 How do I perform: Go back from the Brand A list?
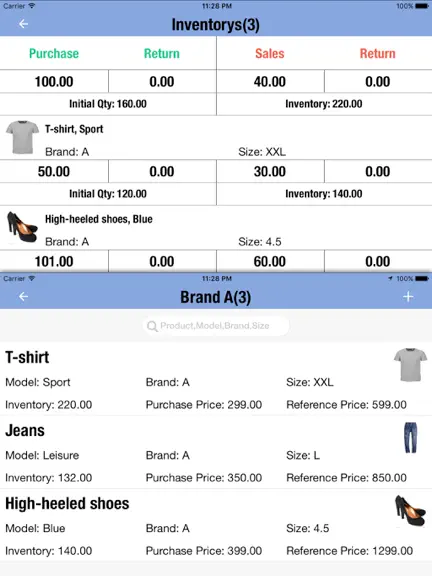[24, 296]
